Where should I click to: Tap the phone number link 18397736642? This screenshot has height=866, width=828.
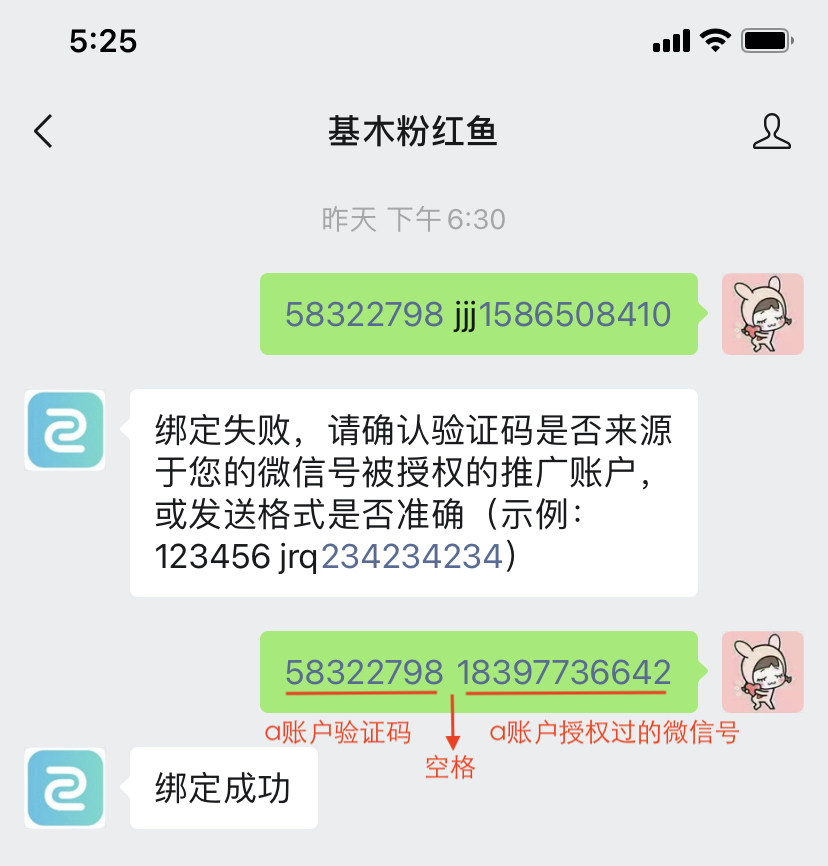coord(564,672)
